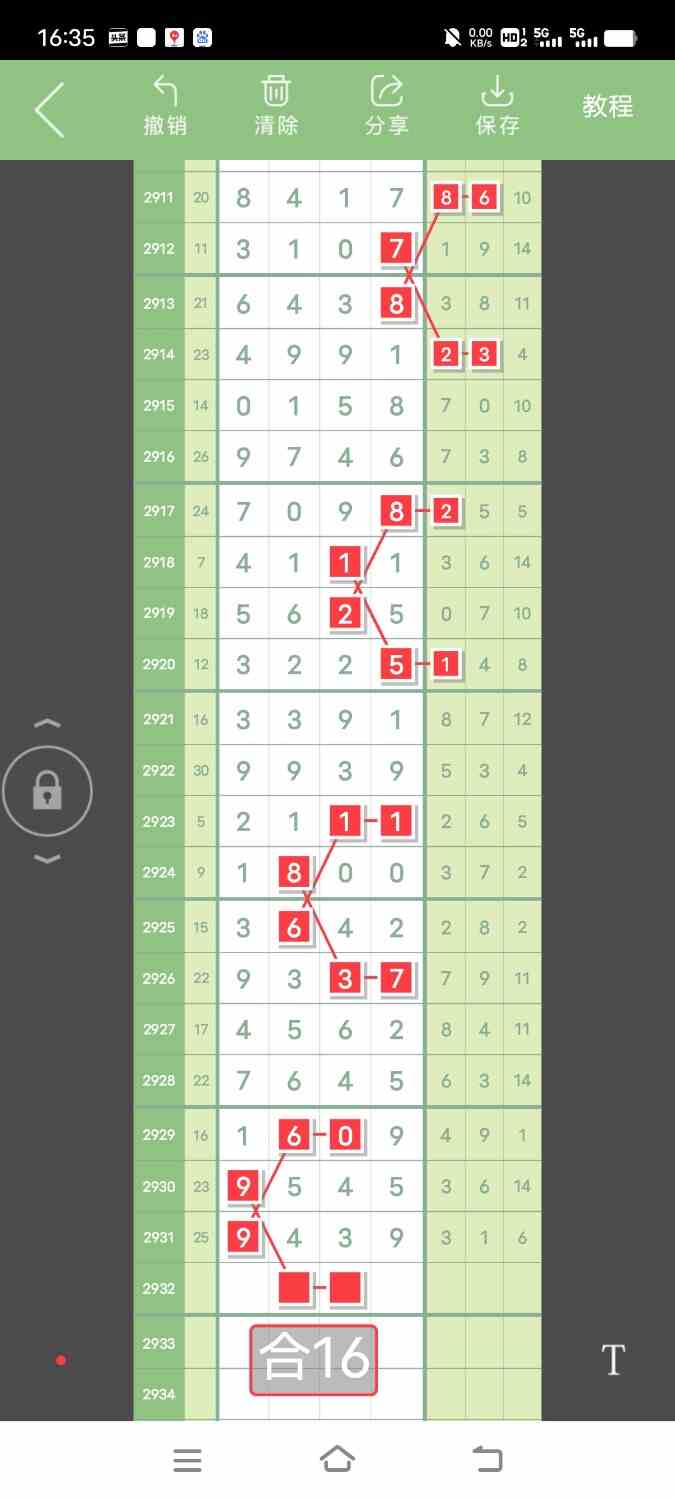Open the 教程 tutorial
Image resolution: width=675 pixels, height=1500 pixels.
coord(608,106)
